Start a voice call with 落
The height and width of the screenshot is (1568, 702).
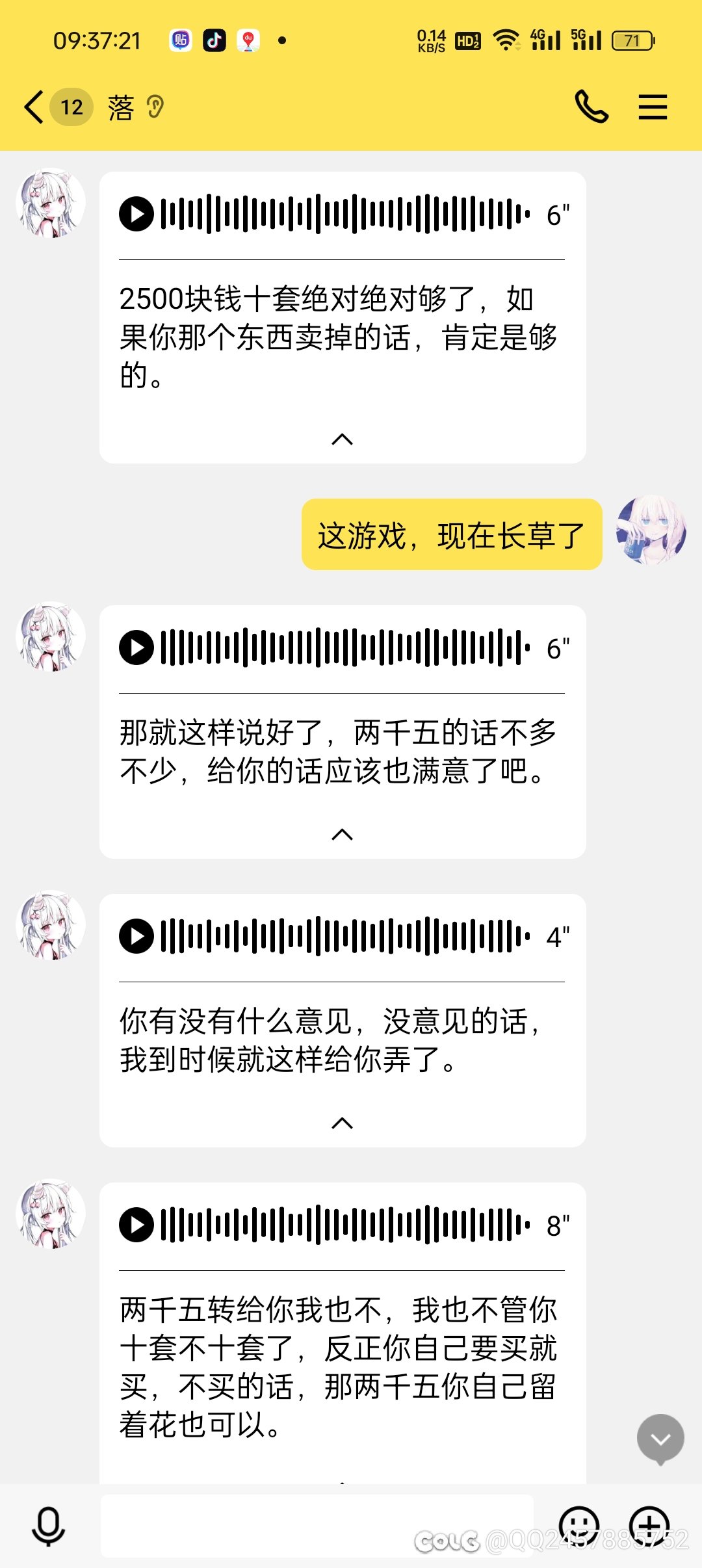(x=591, y=107)
